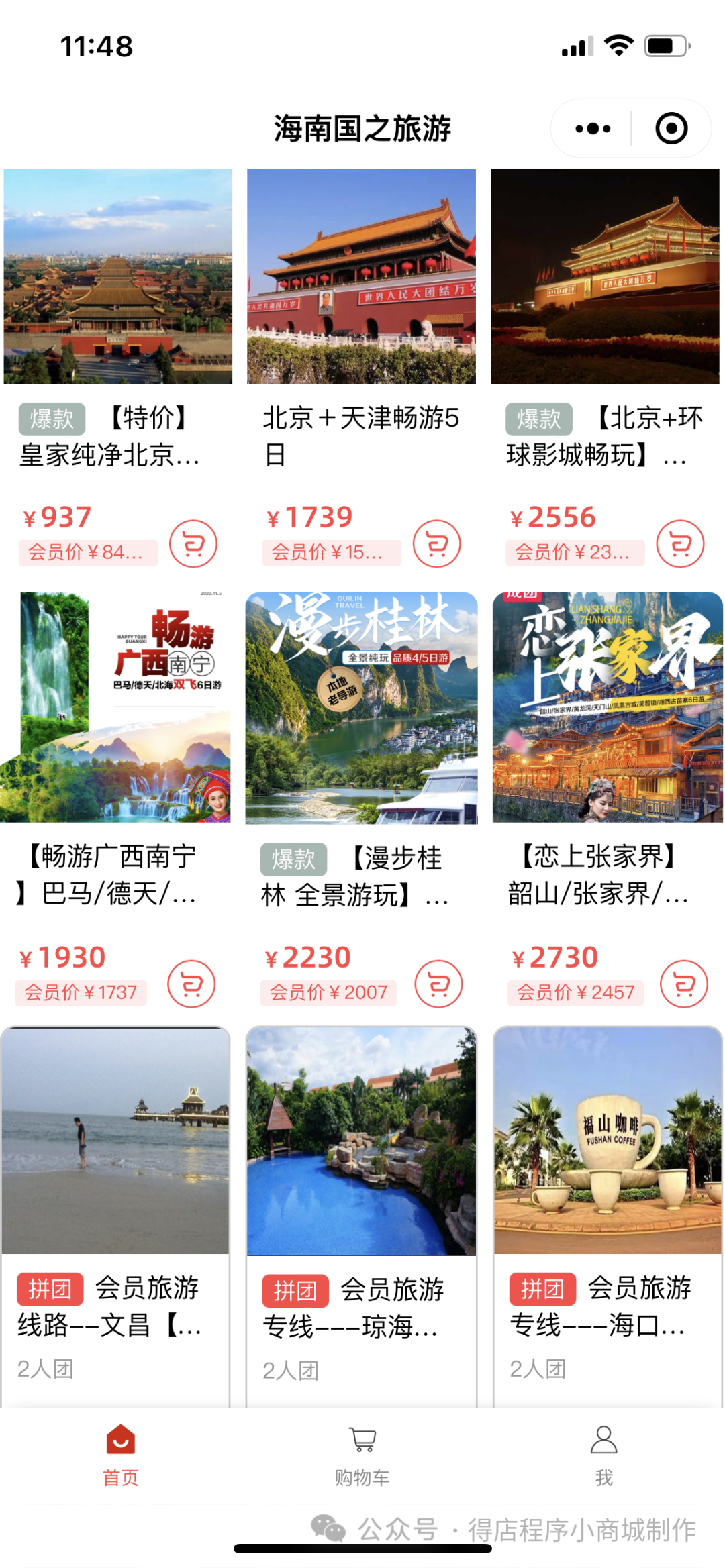Open the 琼海 group-buy tour card
Viewport: 725px width, 1568px height.
(361, 1141)
